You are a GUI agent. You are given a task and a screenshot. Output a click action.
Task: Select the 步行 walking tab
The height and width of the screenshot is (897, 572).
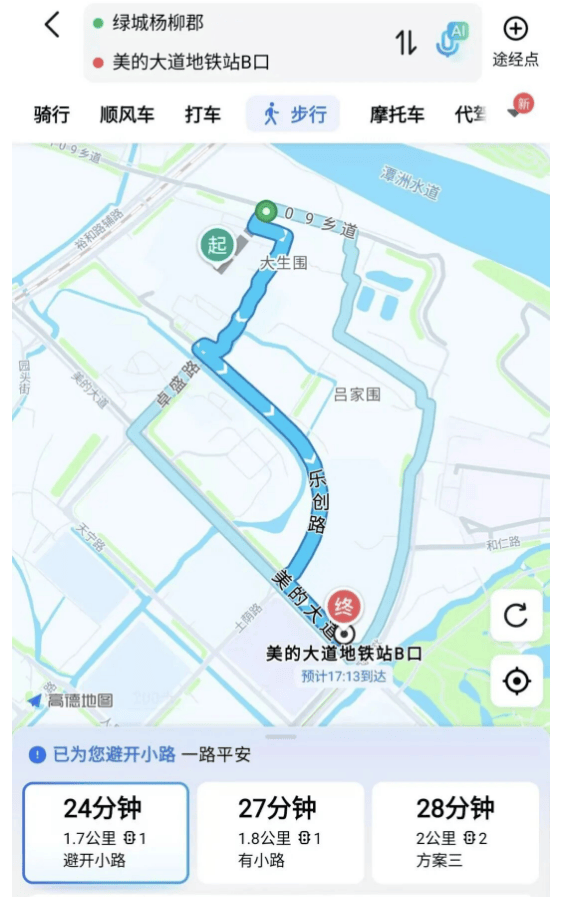[293, 114]
